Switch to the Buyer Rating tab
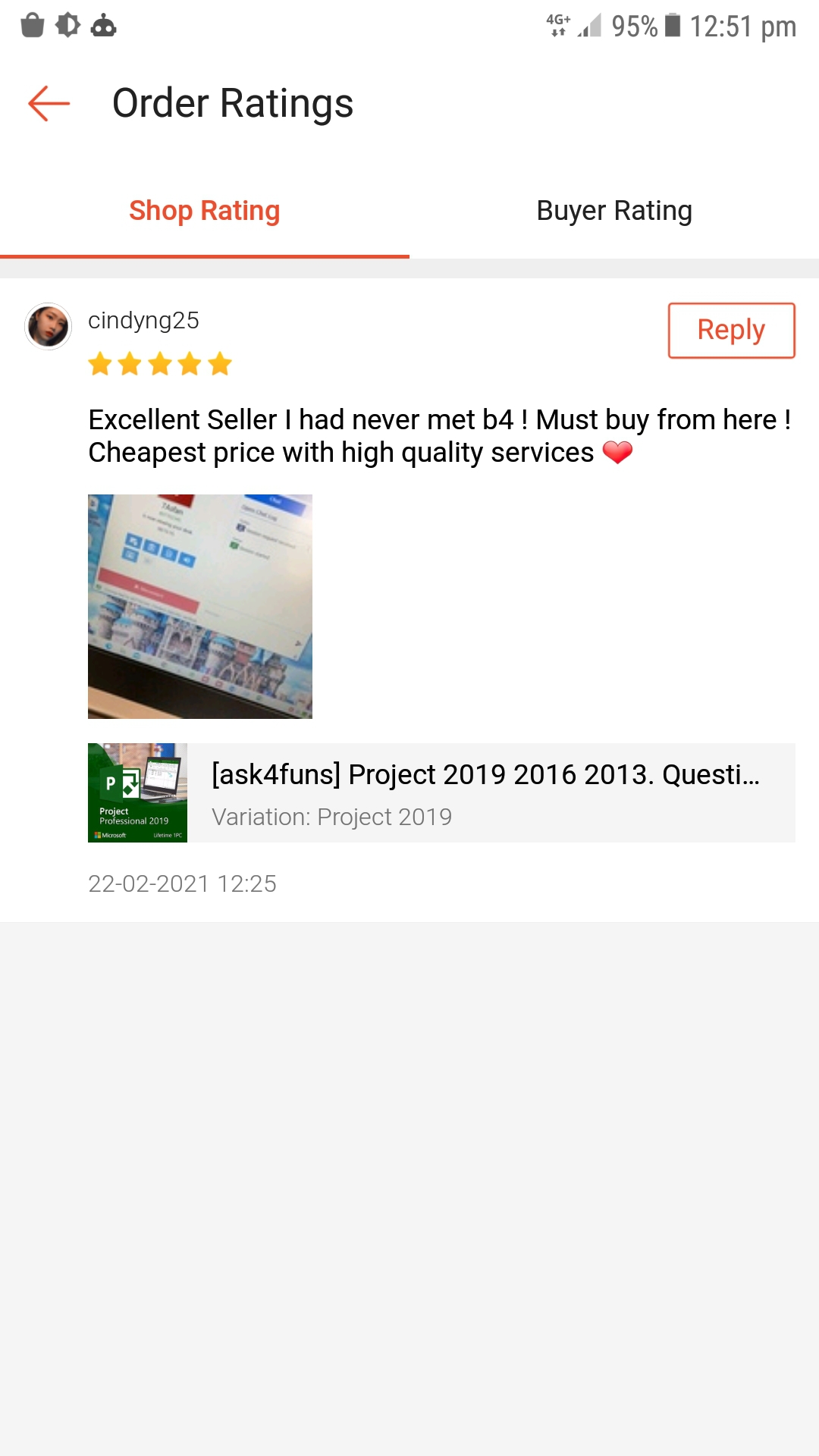819x1456 pixels. pyautogui.click(x=613, y=211)
